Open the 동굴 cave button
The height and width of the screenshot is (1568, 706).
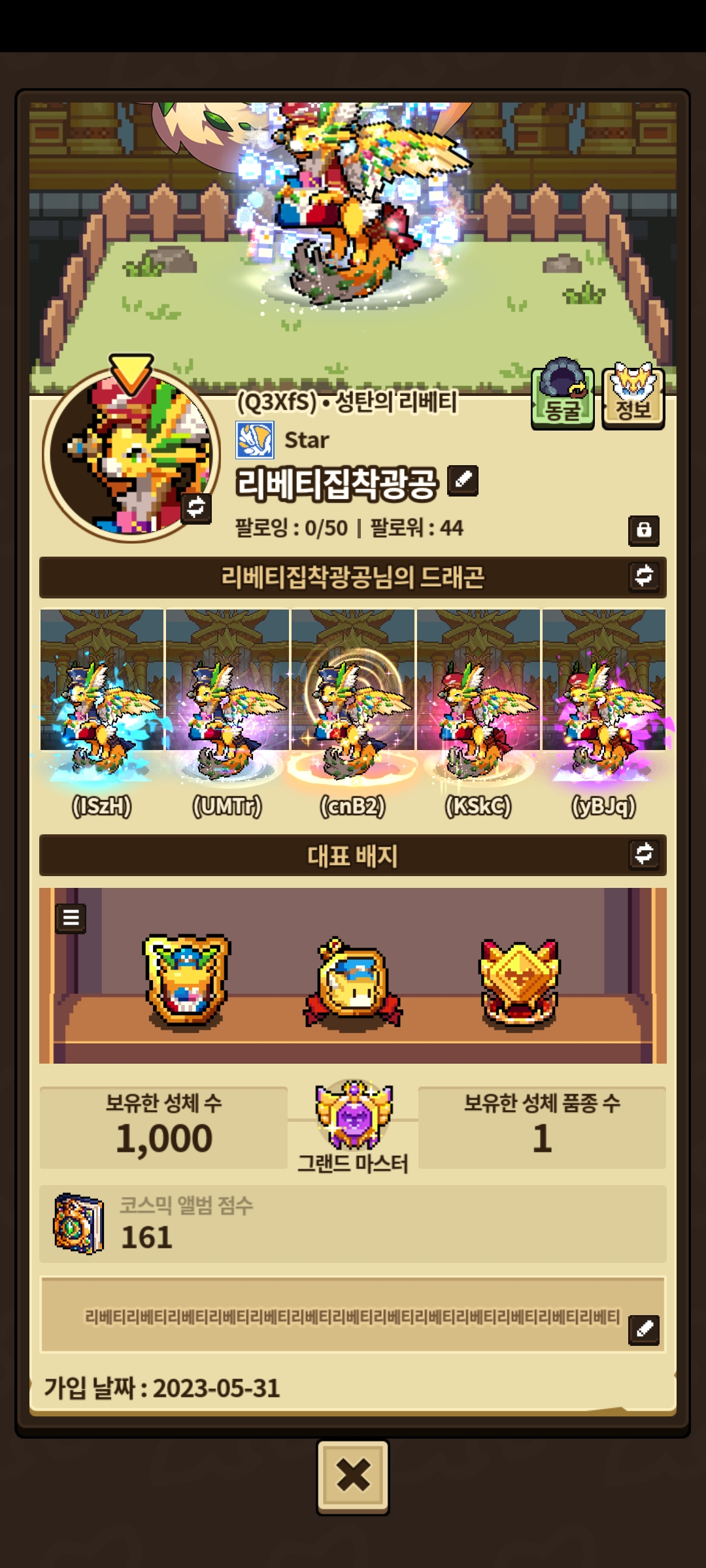562,395
